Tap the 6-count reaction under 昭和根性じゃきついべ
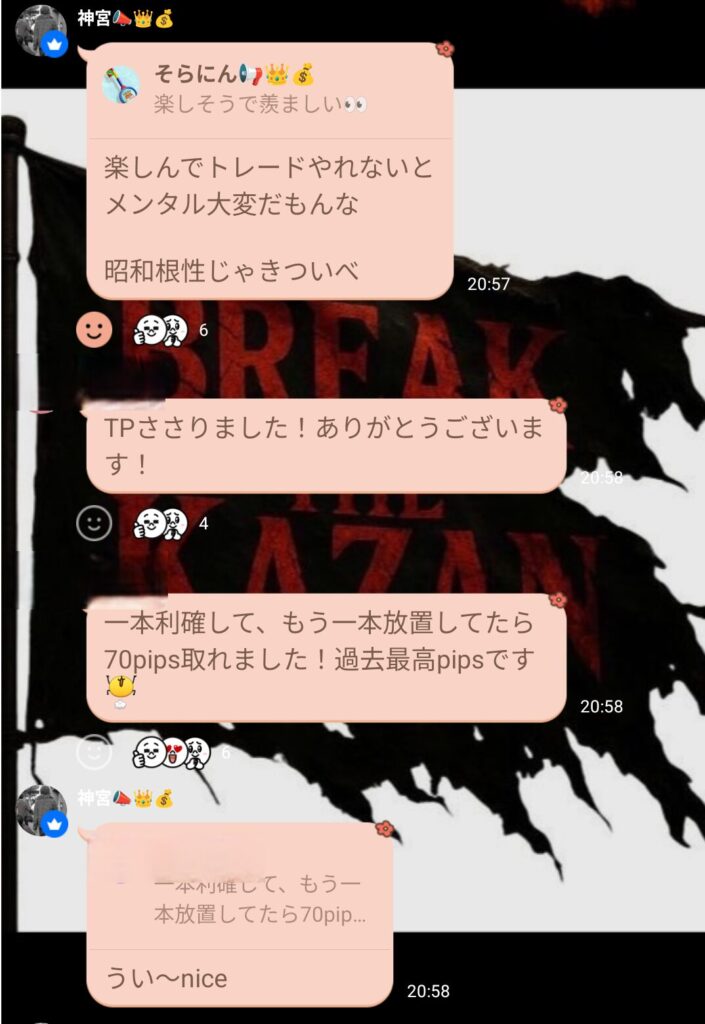The height and width of the screenshot is (1024, 705). (x=170, y=329)
